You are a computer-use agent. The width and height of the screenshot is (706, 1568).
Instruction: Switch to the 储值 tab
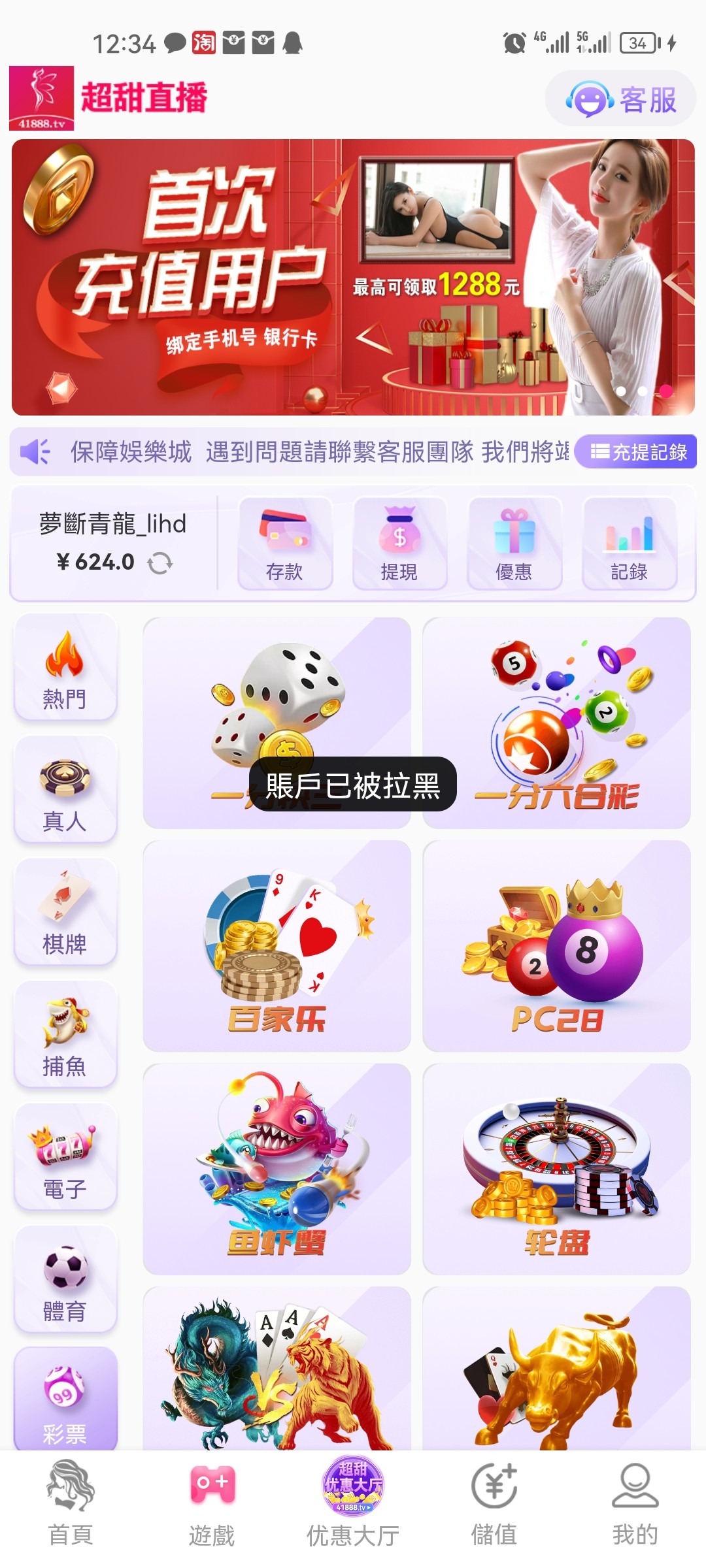pyautogui.click(x=494, y=1504)
